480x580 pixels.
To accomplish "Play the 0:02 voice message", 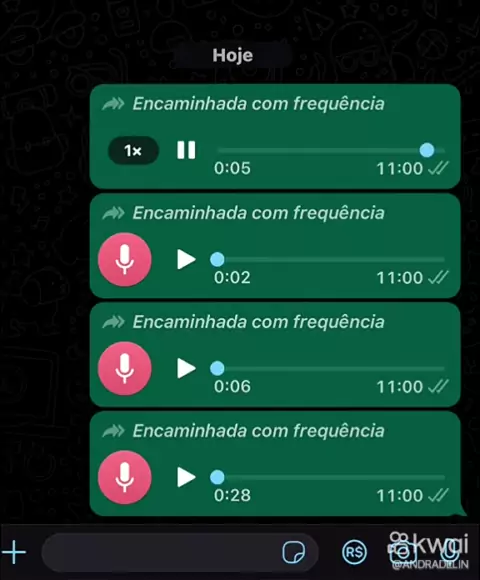I will (186, 259).
